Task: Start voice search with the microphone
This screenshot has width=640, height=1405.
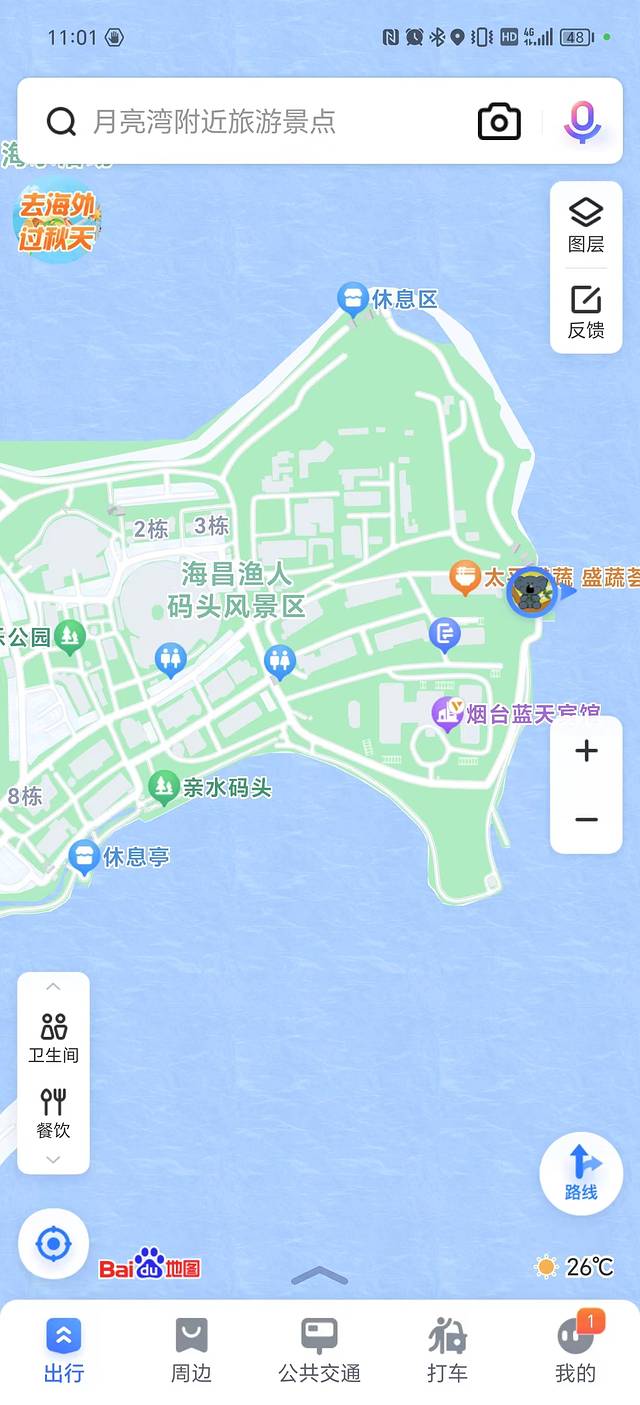Action: [581, 122]
